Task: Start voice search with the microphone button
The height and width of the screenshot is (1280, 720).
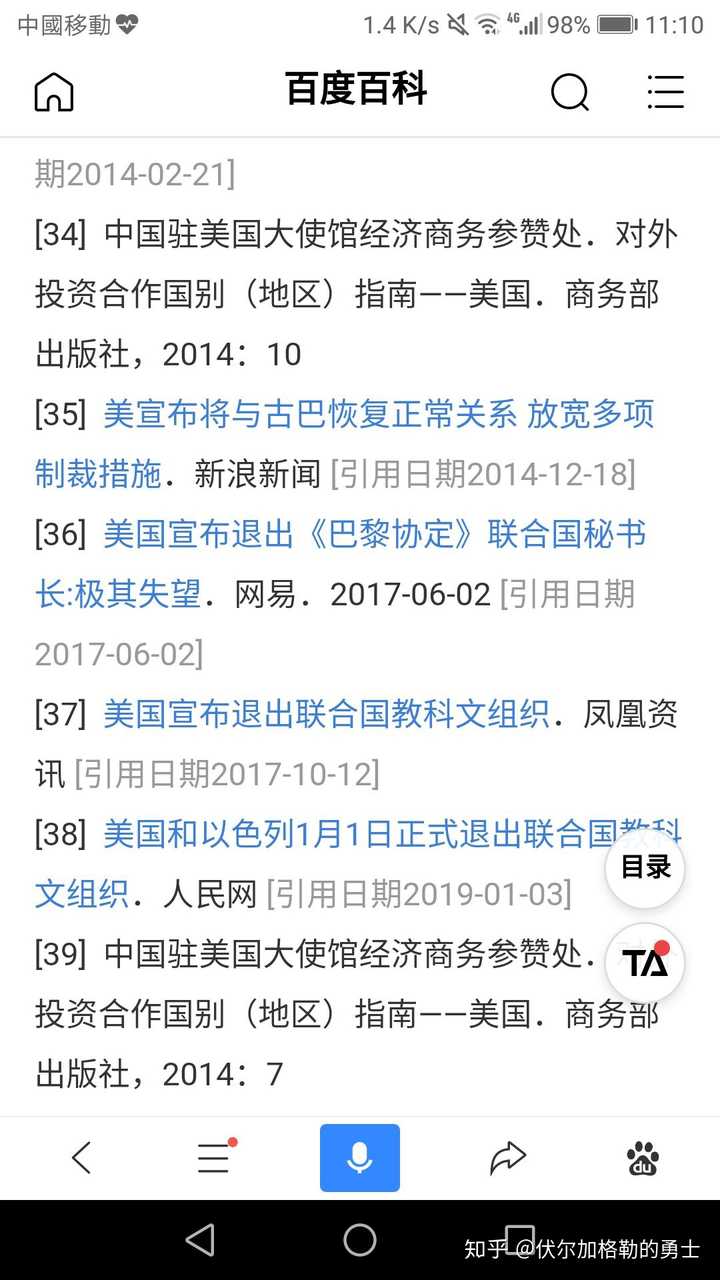Action: coord(360,1158)
